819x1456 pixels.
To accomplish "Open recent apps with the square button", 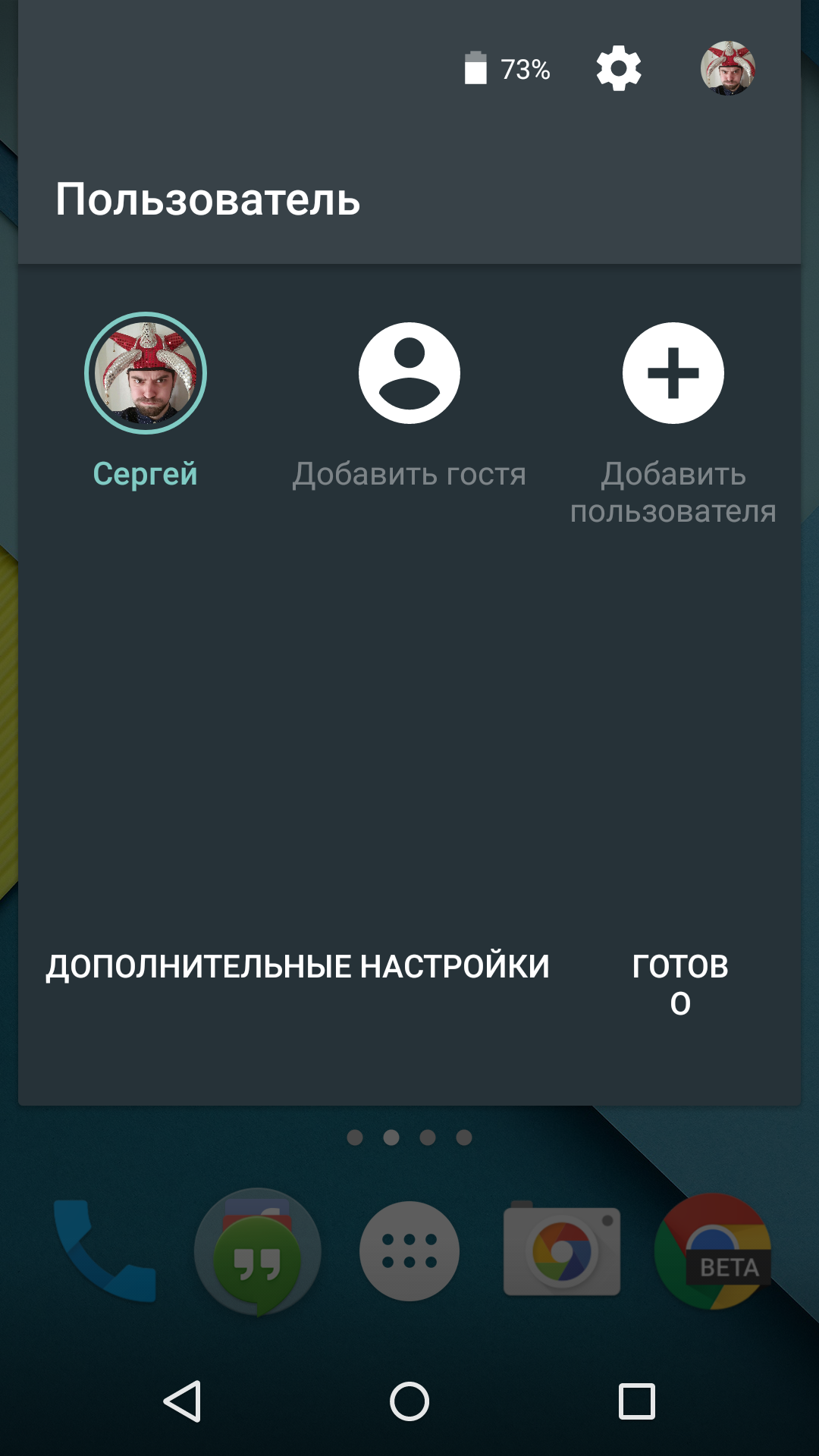I will [637, 1401].
